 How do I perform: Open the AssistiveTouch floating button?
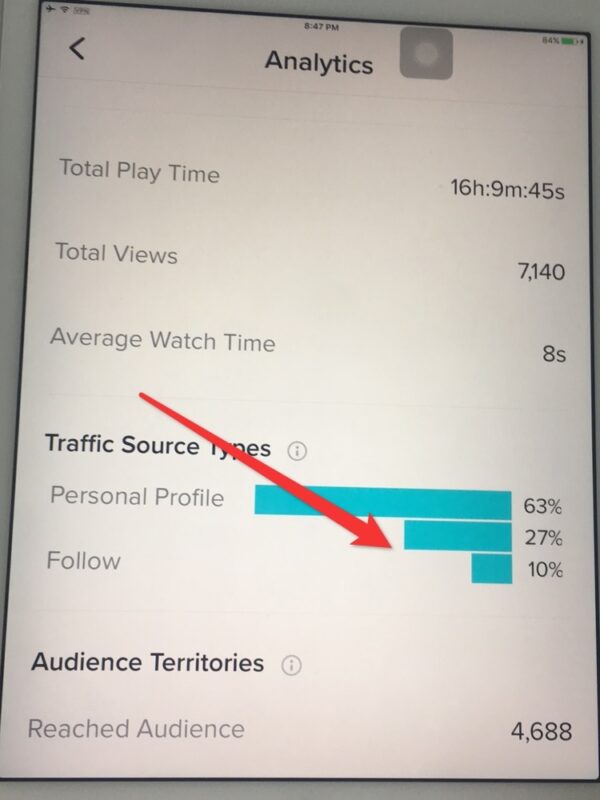click(426, 54)
